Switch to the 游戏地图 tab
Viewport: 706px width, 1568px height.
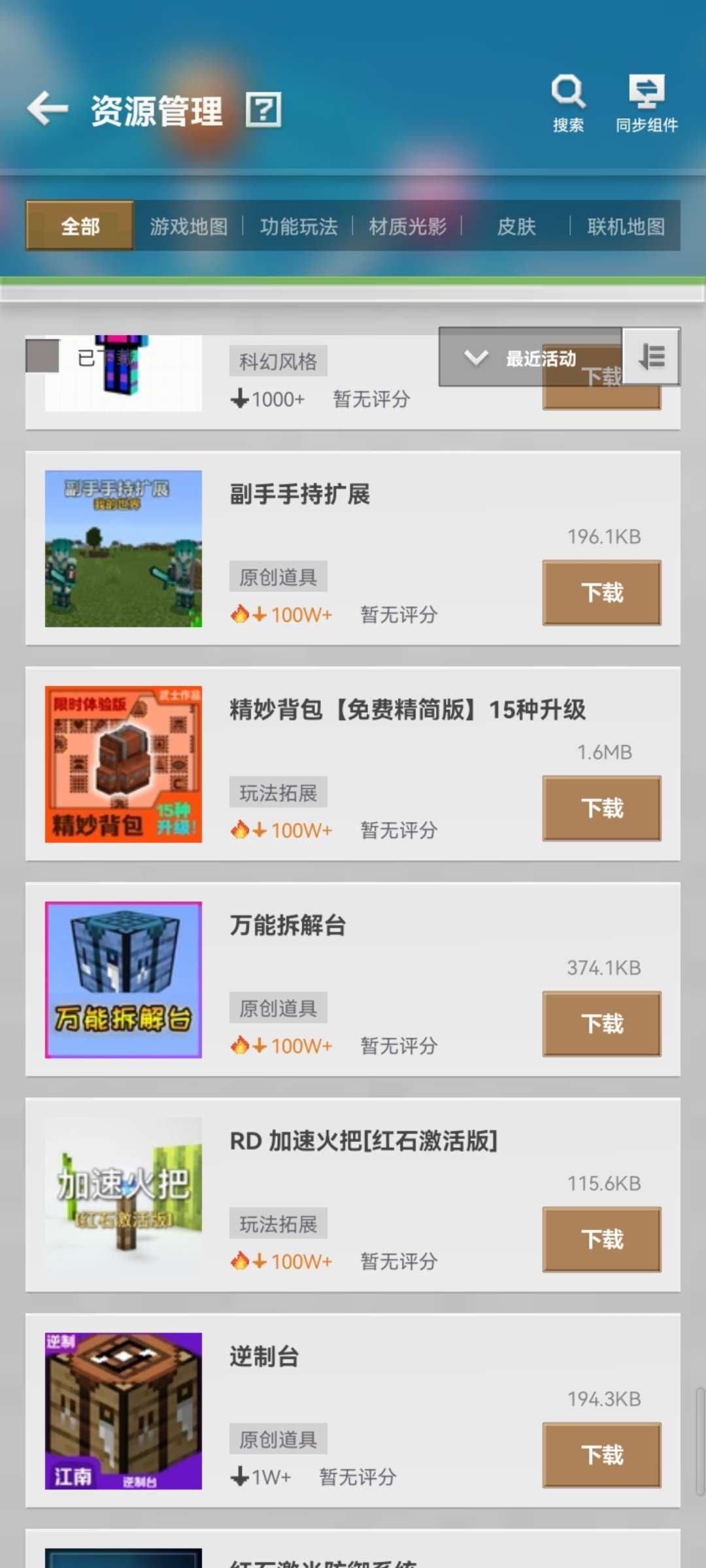189,227
